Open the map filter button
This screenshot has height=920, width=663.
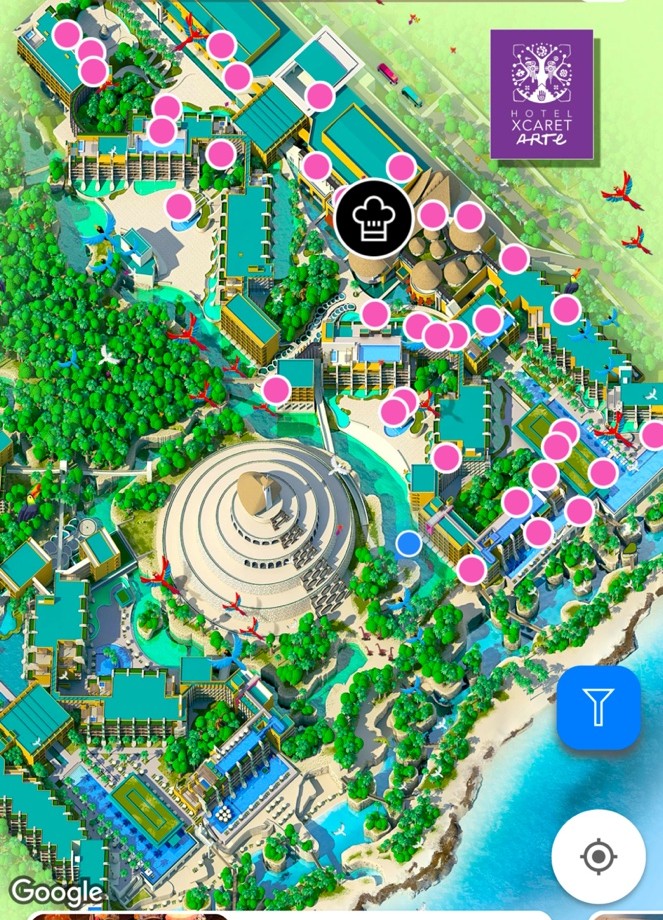598,707
